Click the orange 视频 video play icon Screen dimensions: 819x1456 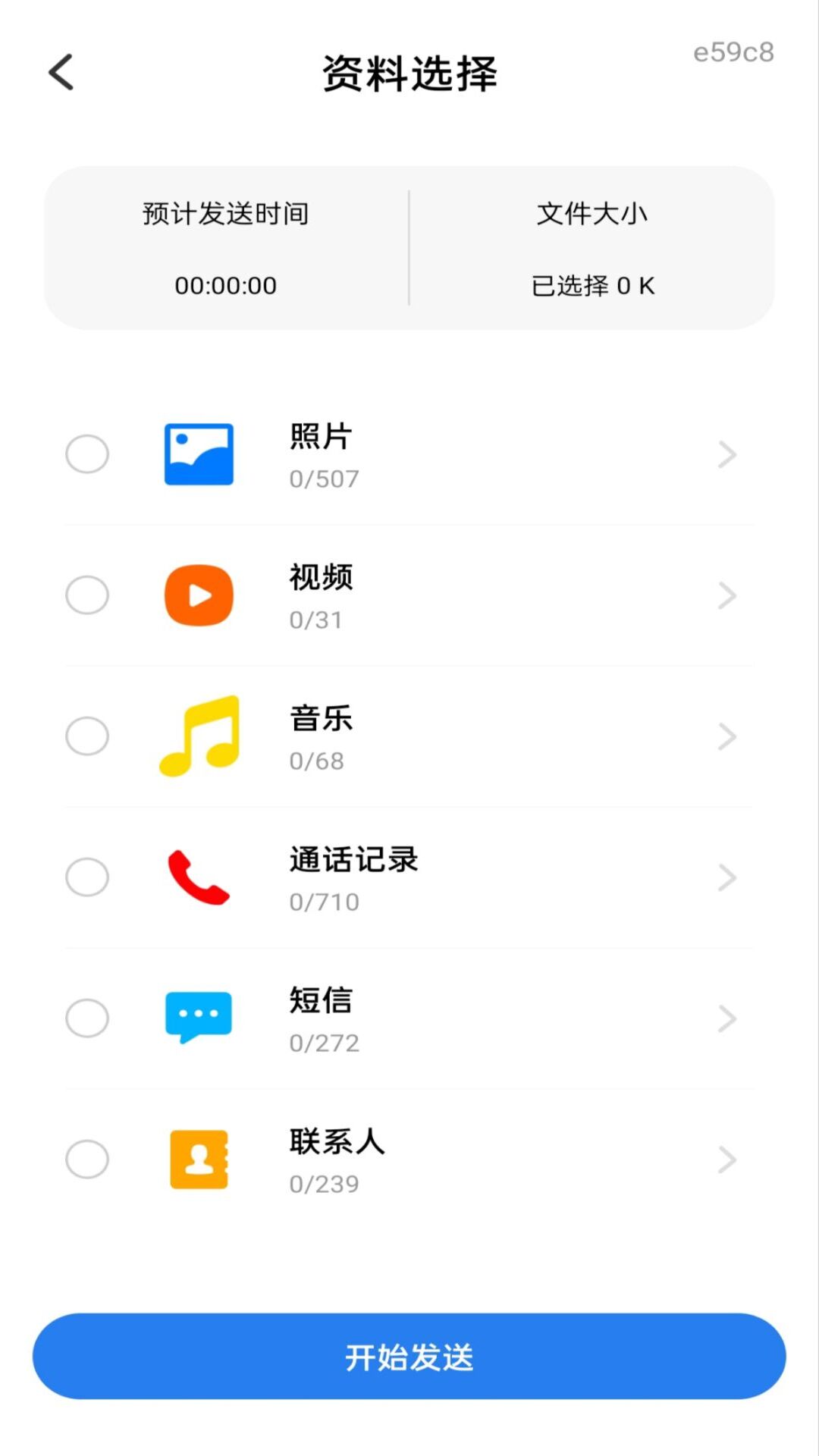[x=198, y=595]
